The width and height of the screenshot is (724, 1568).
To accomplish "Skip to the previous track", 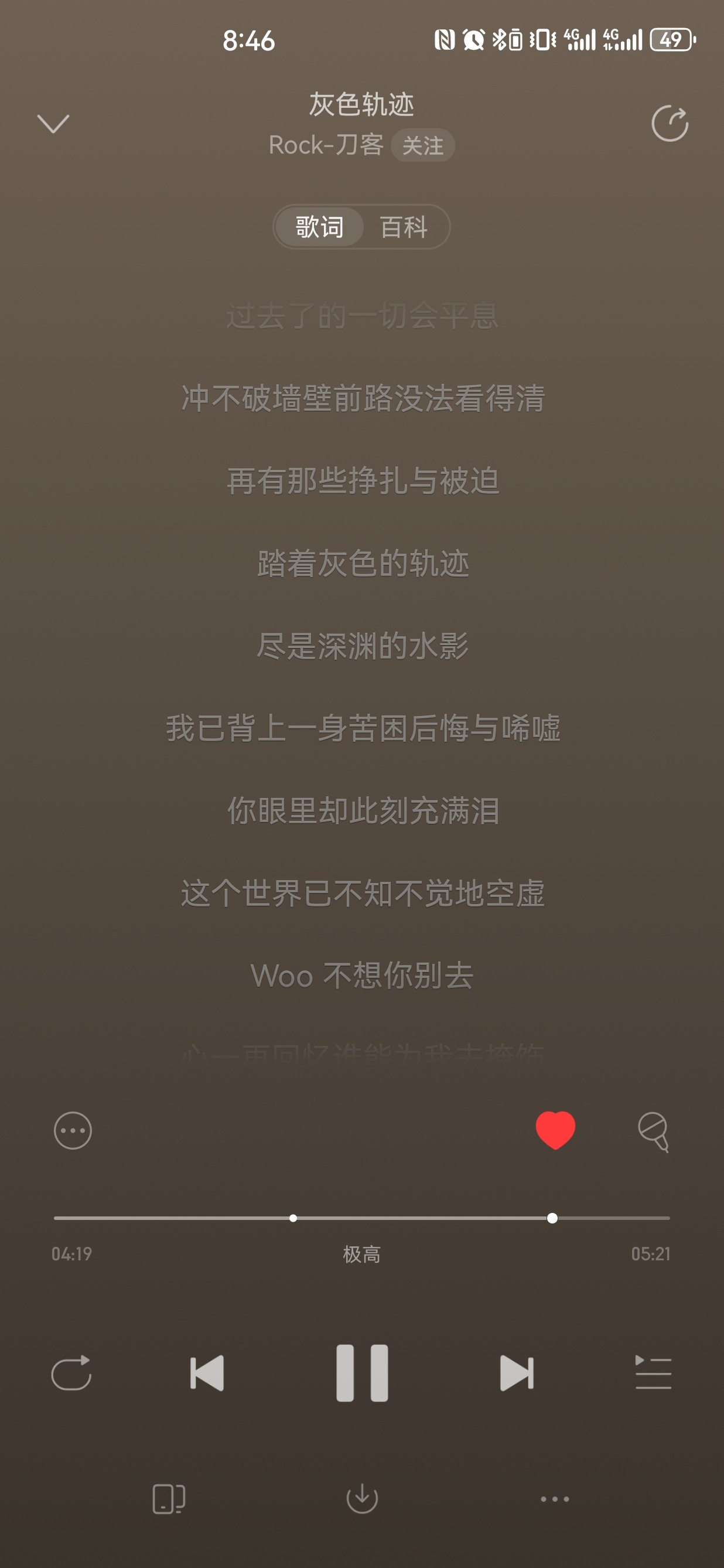I will pyautogui.click(x=207, y=1373).
